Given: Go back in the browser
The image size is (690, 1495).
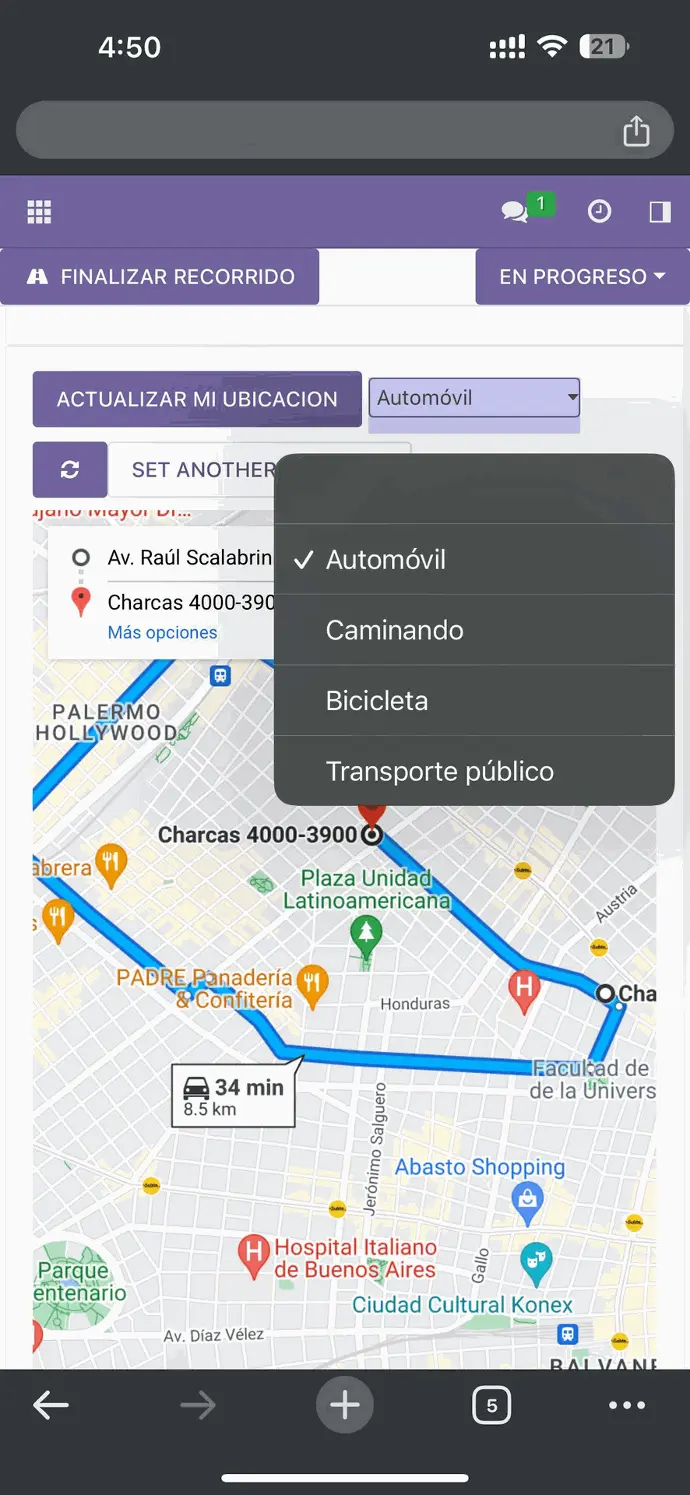Looking at the screenshot, I should coord(51,1405).
